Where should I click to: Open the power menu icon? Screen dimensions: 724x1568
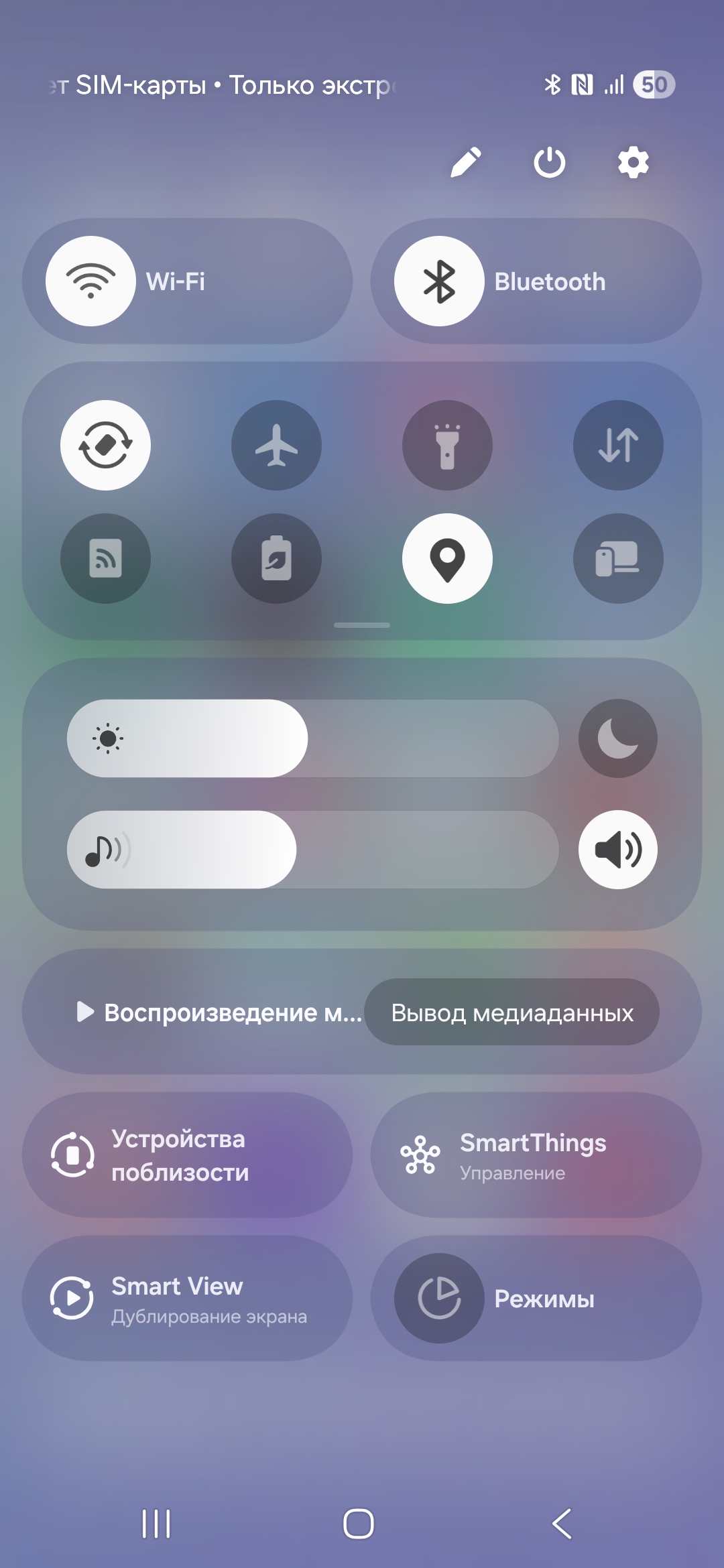click(x=550, y=162)
